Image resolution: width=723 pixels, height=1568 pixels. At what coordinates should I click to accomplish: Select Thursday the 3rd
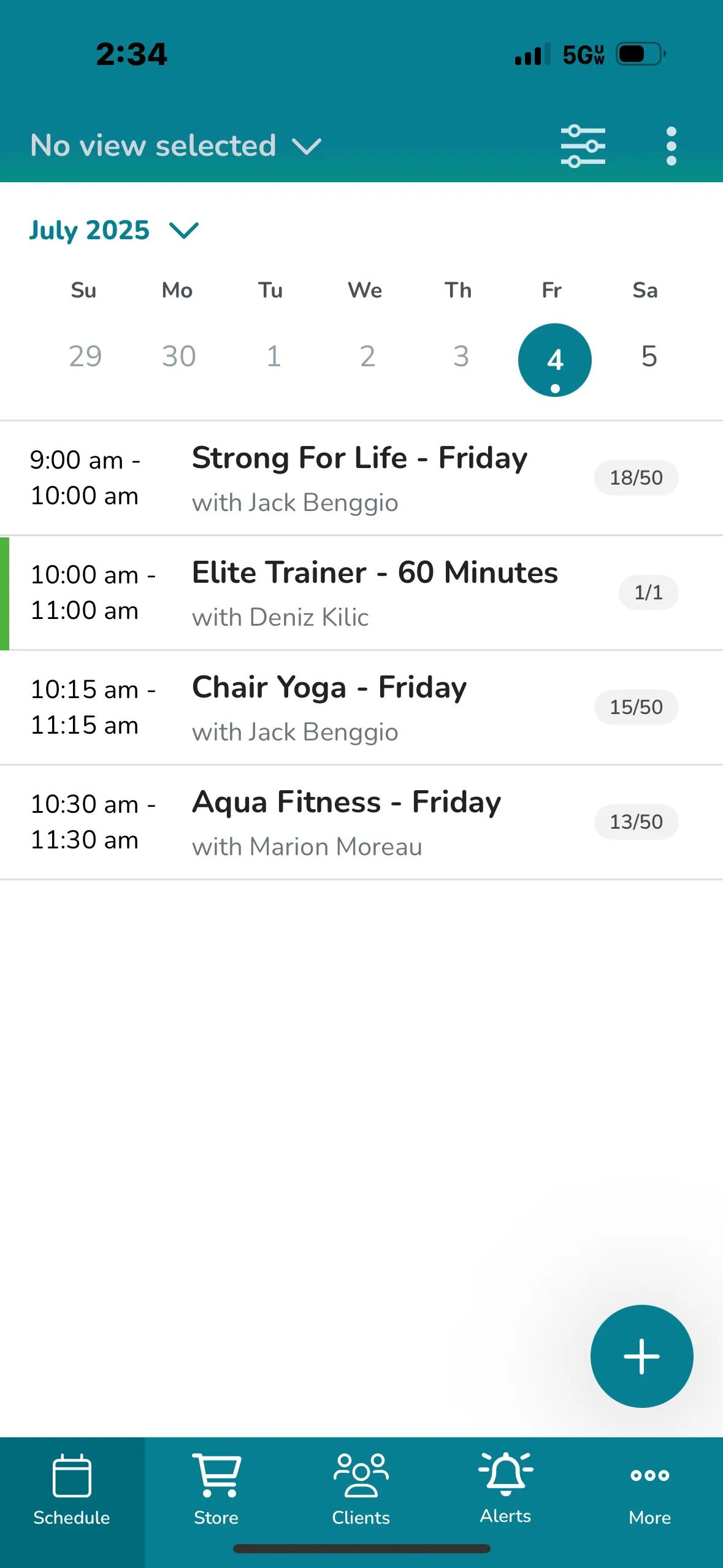(x=461, y=356)
